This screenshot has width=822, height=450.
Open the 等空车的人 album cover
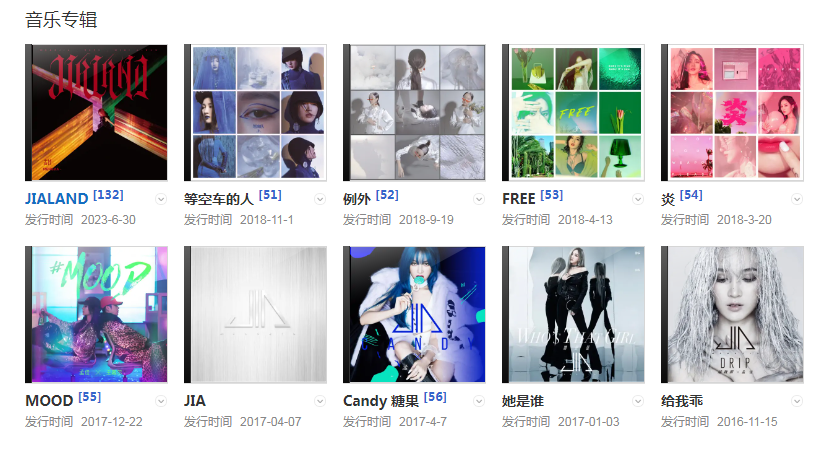(x=256, y=112)
